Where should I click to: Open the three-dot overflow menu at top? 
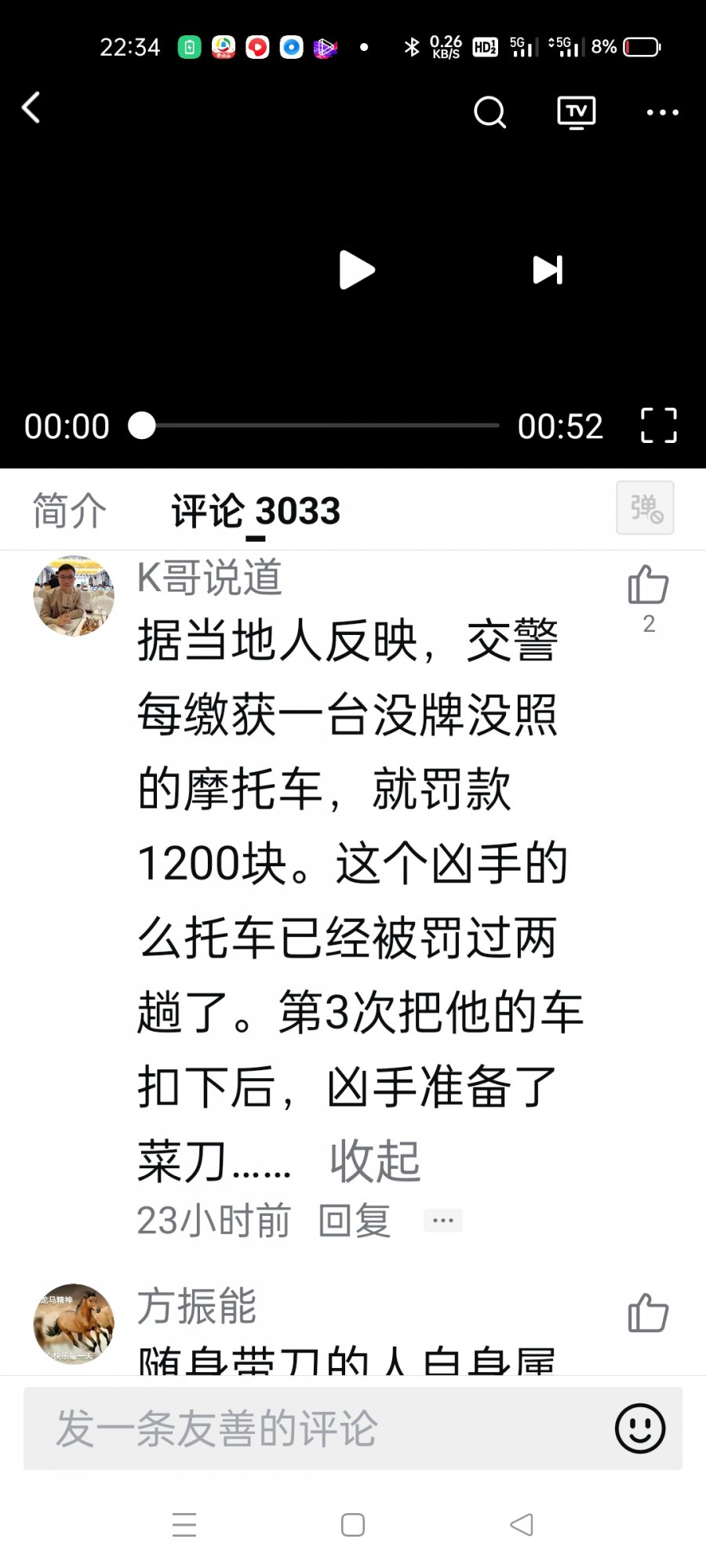pyautogui.click(x=662, y=112)
